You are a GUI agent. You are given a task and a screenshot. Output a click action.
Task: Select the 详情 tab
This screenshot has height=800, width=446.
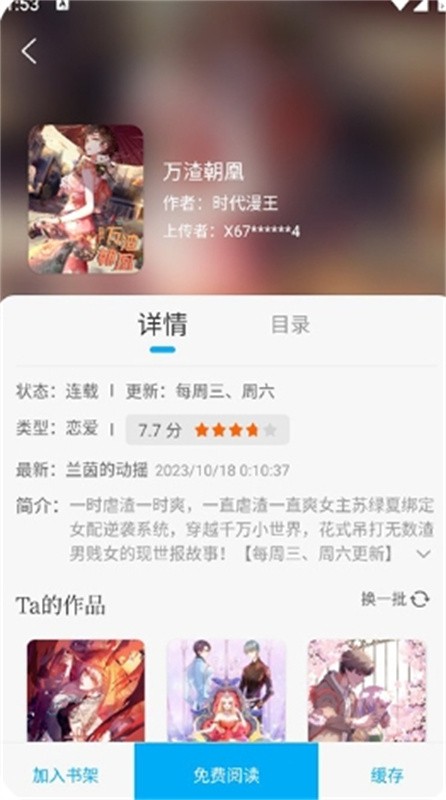pyautogui.click(x=162, y=324)
